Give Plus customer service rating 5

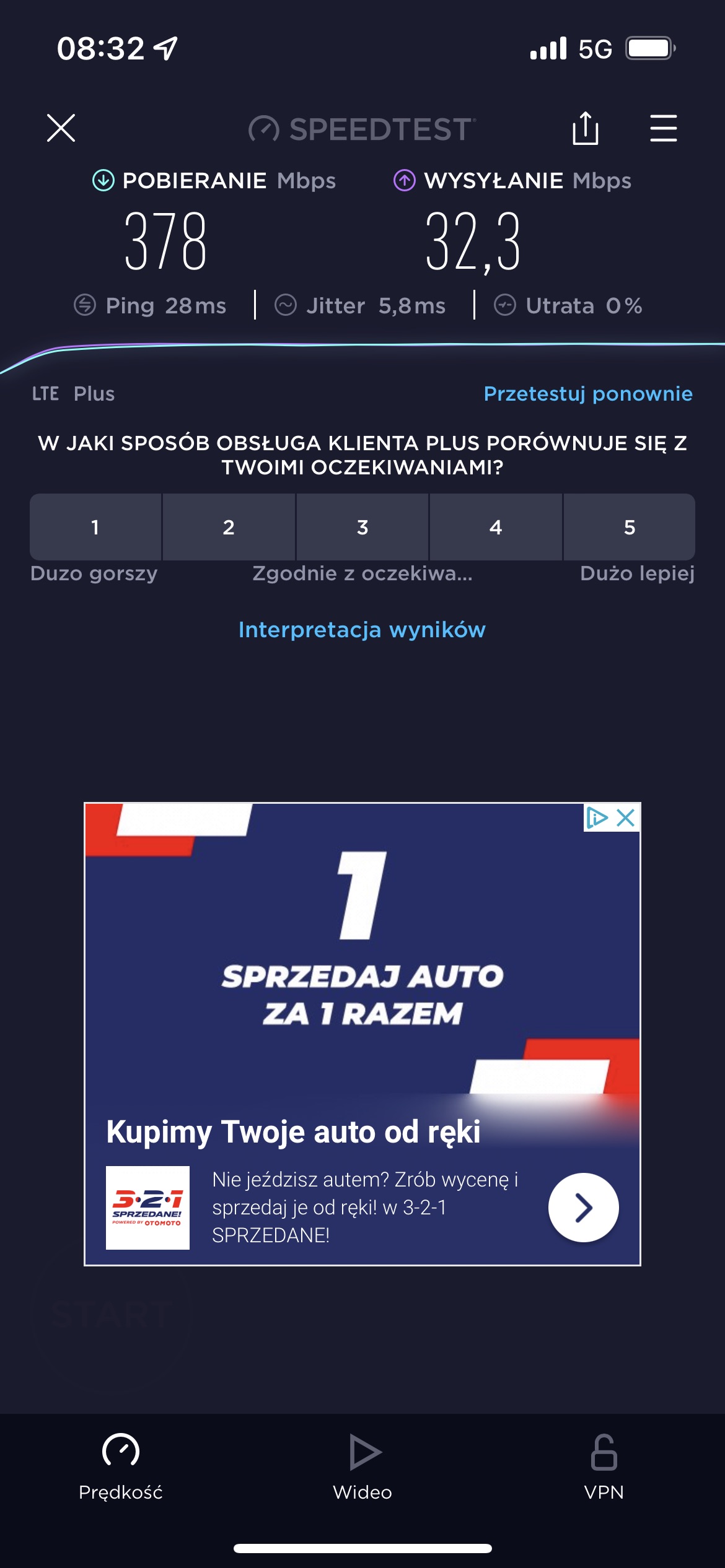(629, 527)
